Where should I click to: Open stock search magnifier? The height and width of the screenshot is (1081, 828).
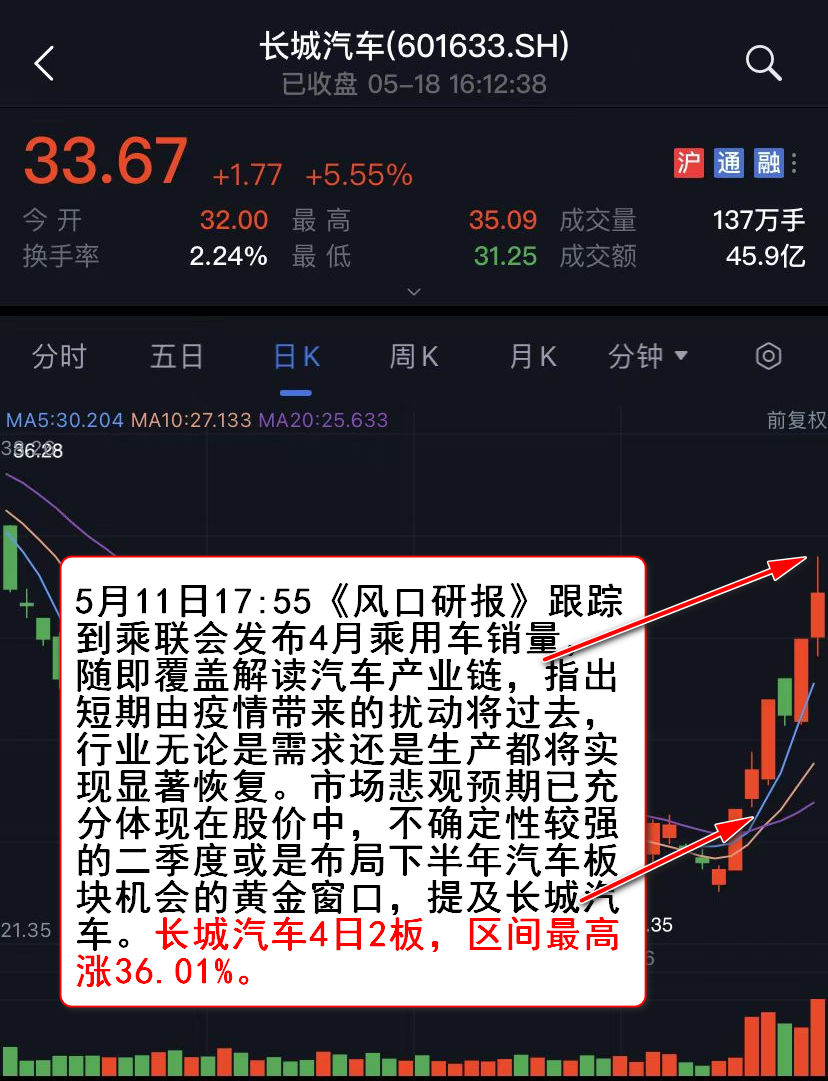(763, 64)
